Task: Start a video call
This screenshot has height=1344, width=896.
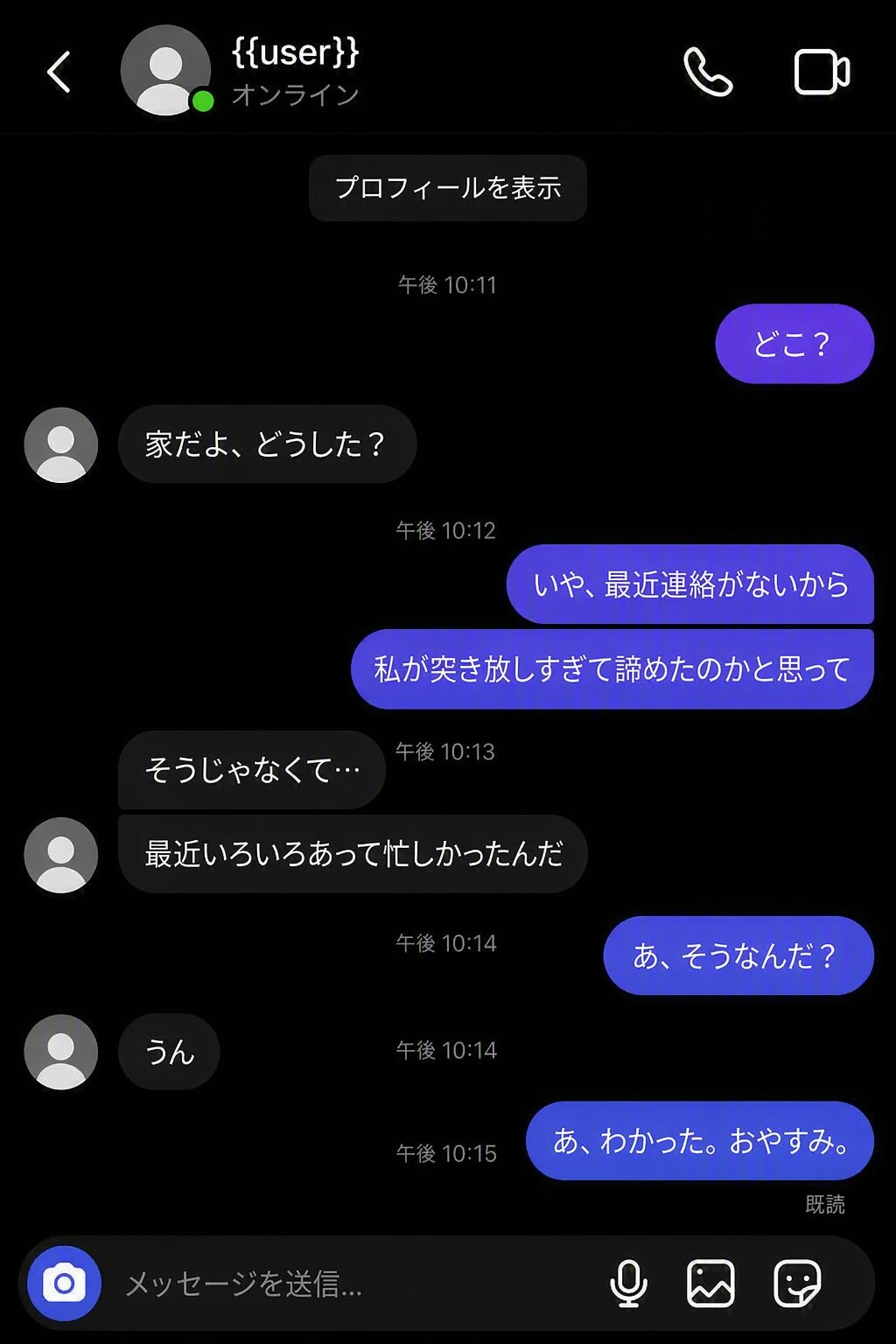Action: tap(822, 72)
